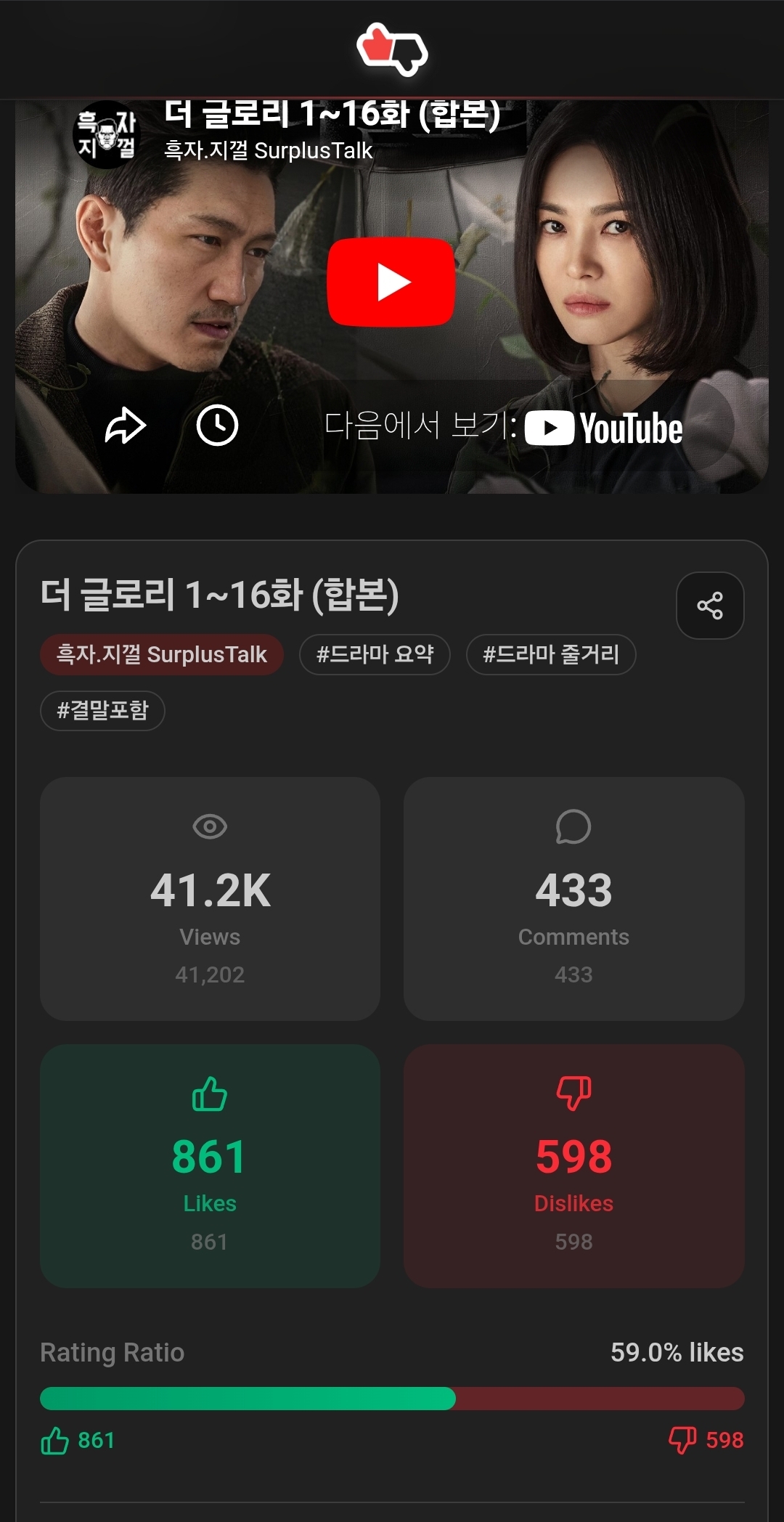
Task: Select the #드라마 줄거리 tag
Action: [551, 654]
